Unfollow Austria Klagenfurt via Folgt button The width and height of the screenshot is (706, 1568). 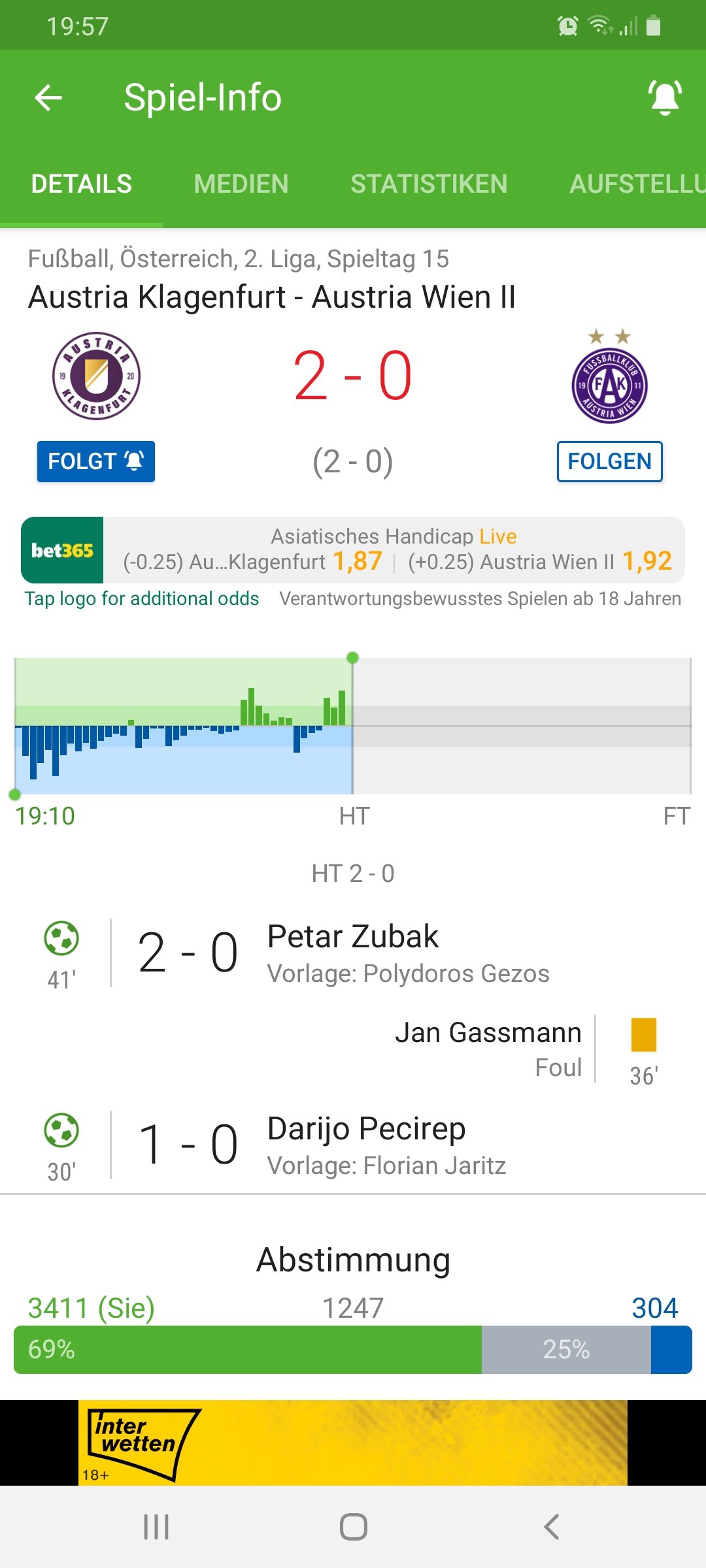click(96, 461)
